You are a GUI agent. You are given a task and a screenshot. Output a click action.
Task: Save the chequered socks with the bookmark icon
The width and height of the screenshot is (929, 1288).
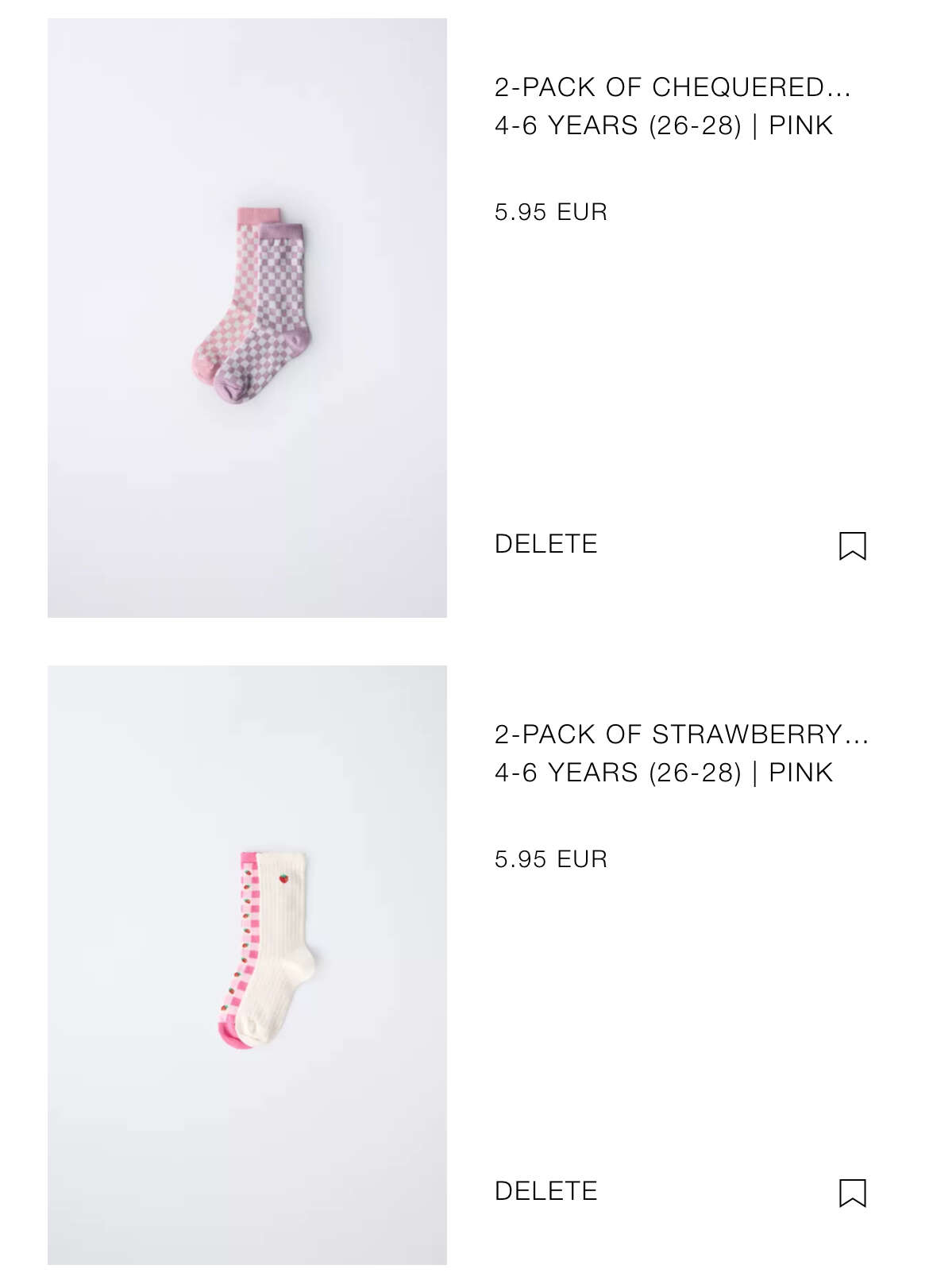point(852,546)
